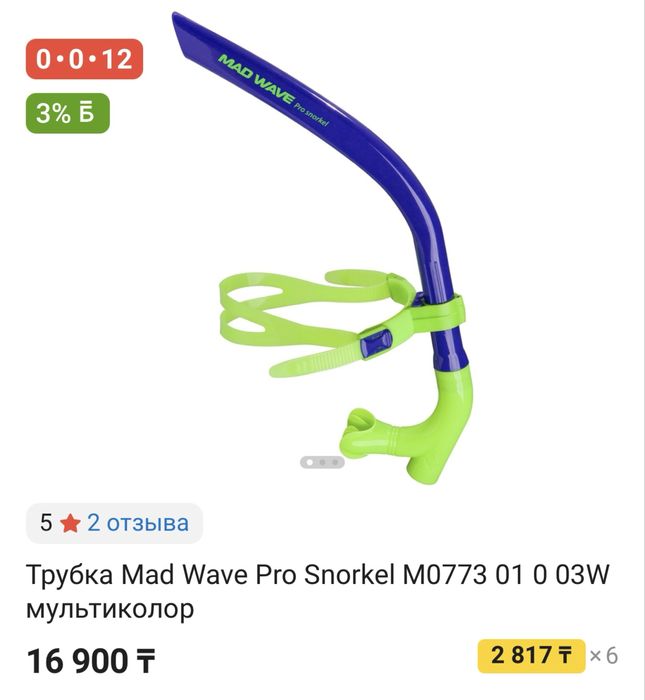Tap the image page indicator dots
Viewport: 645px width, 700px height.
[322, 462]
